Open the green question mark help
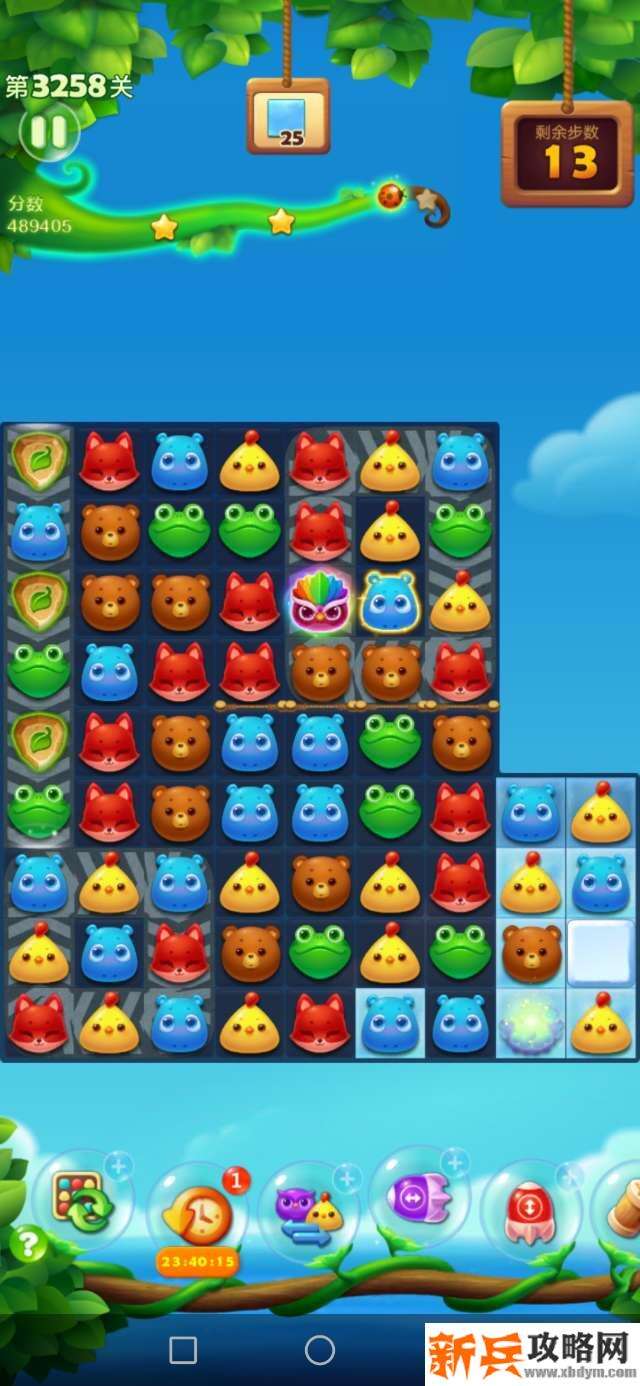Viewport: 640px width, 1386px height. [29, 1244]
